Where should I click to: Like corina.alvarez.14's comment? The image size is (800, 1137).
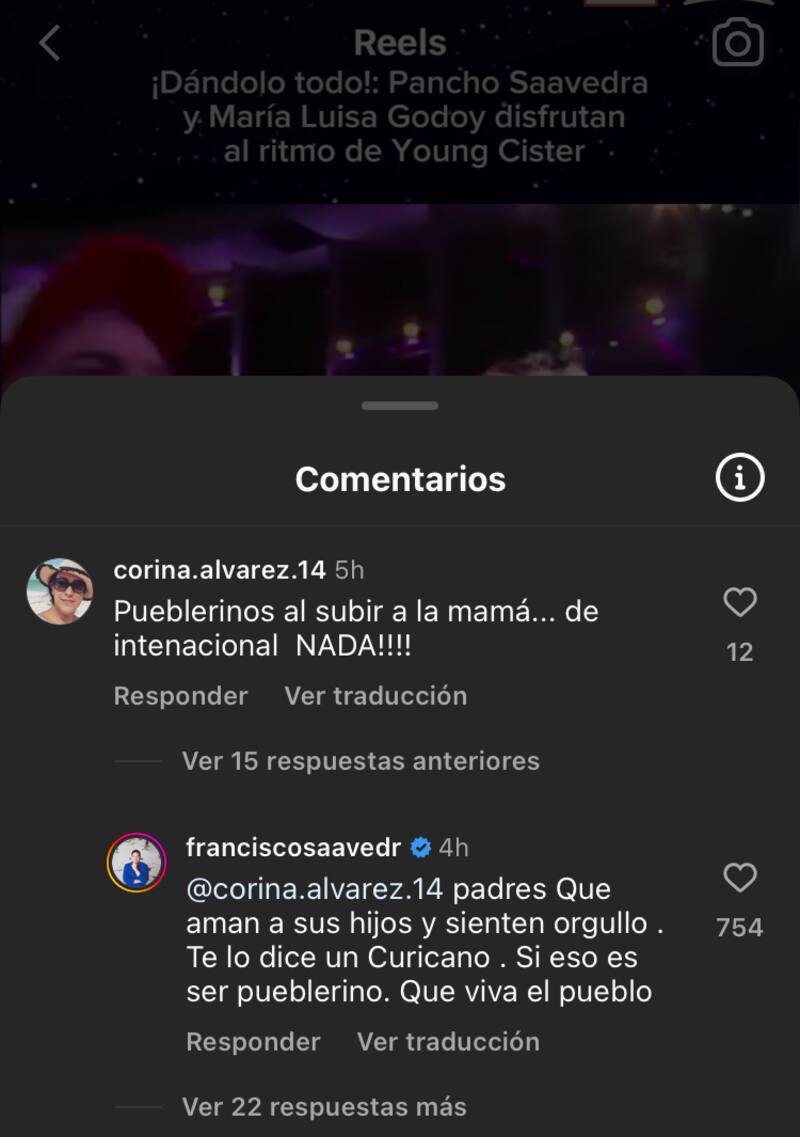tap(740, 602)
